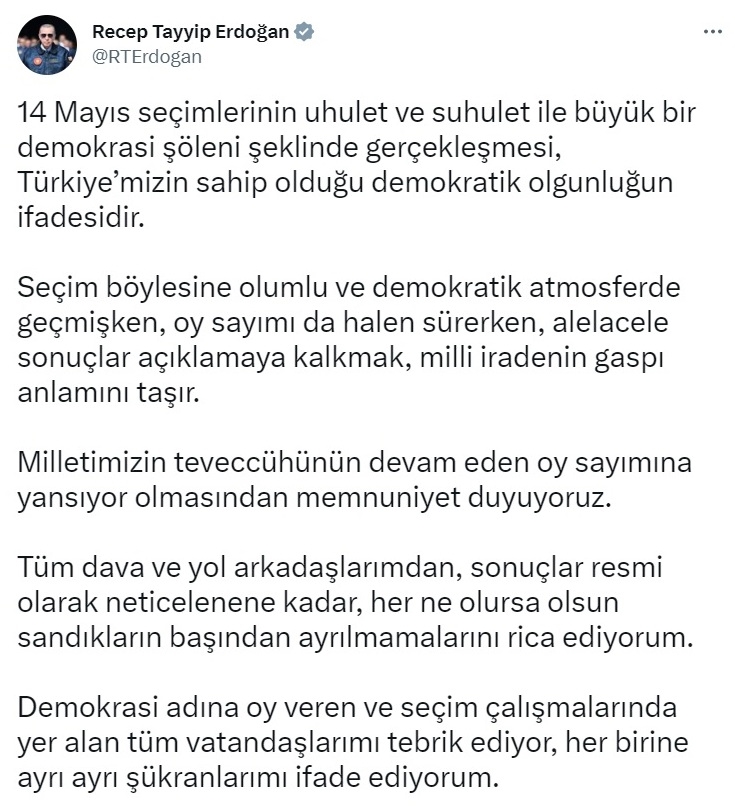Open Recep Tayyip Erdoğan's profile picture
735x806 pixels.
click(x=46, y=44)
